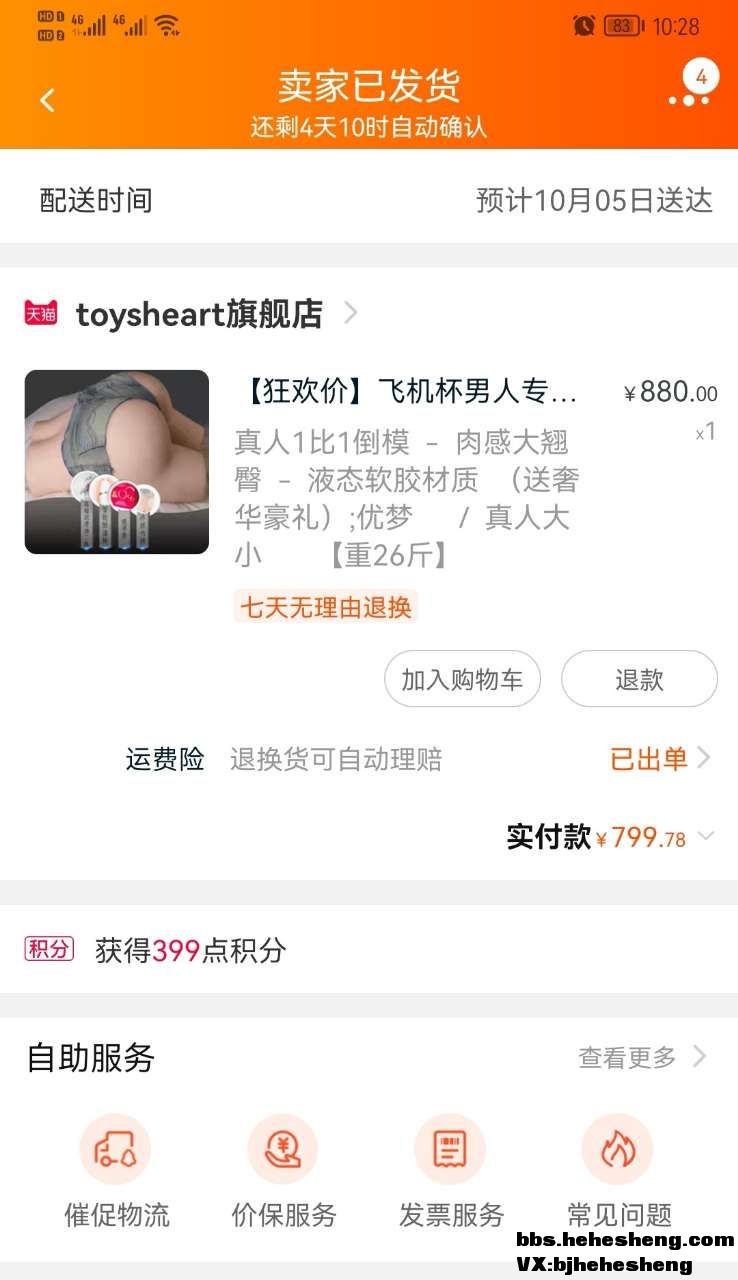Go back using the header arrow
This screenshot has height=1280, width=738.
coord(47,100)
